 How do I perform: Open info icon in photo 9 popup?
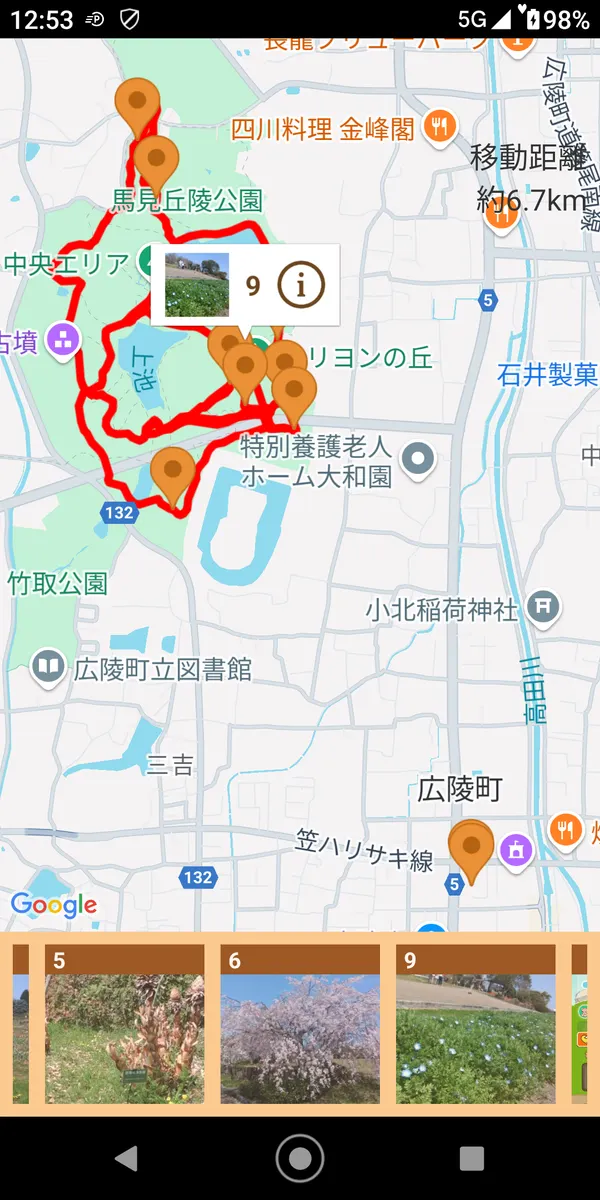pyautogui.click(x=301, y=286)
